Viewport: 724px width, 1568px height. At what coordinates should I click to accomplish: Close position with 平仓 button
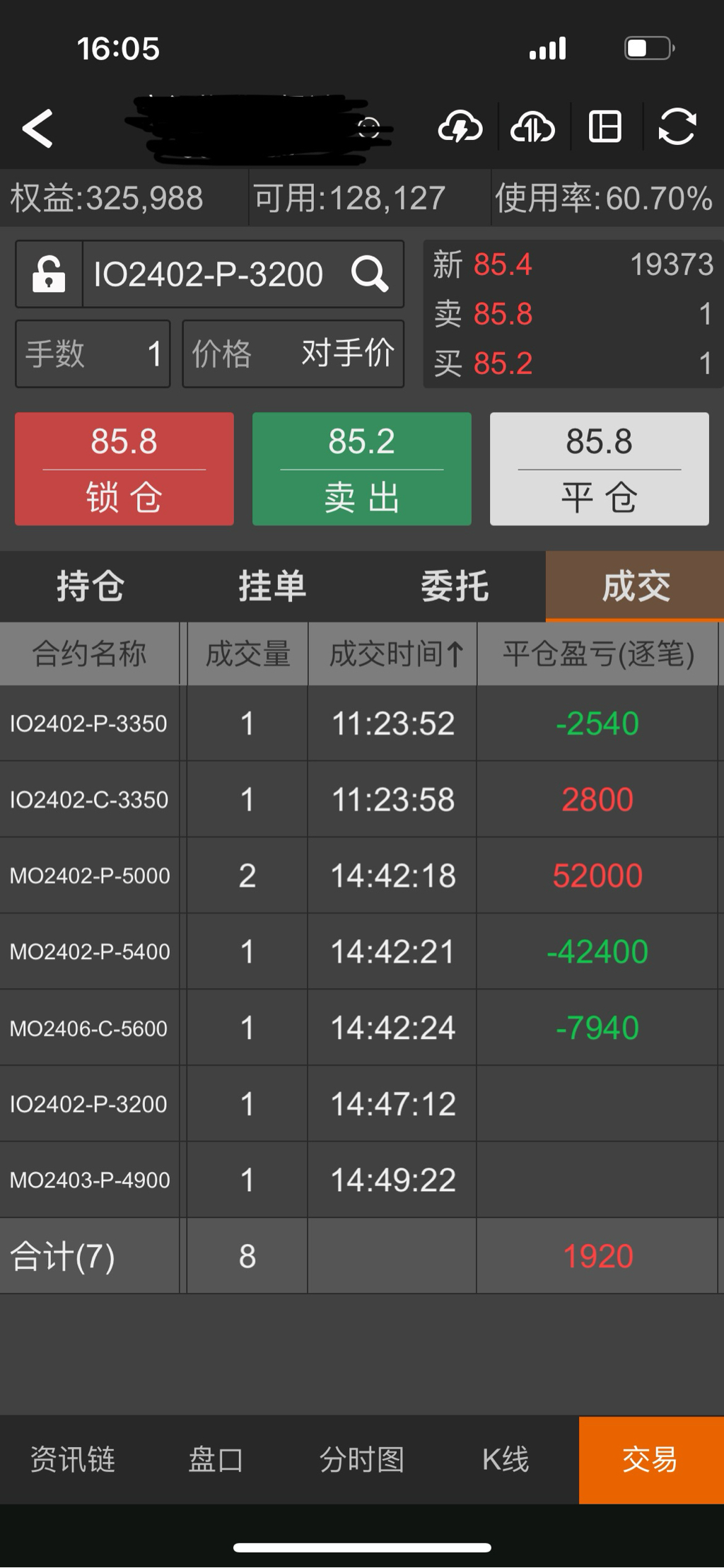[x=600, y=469]
